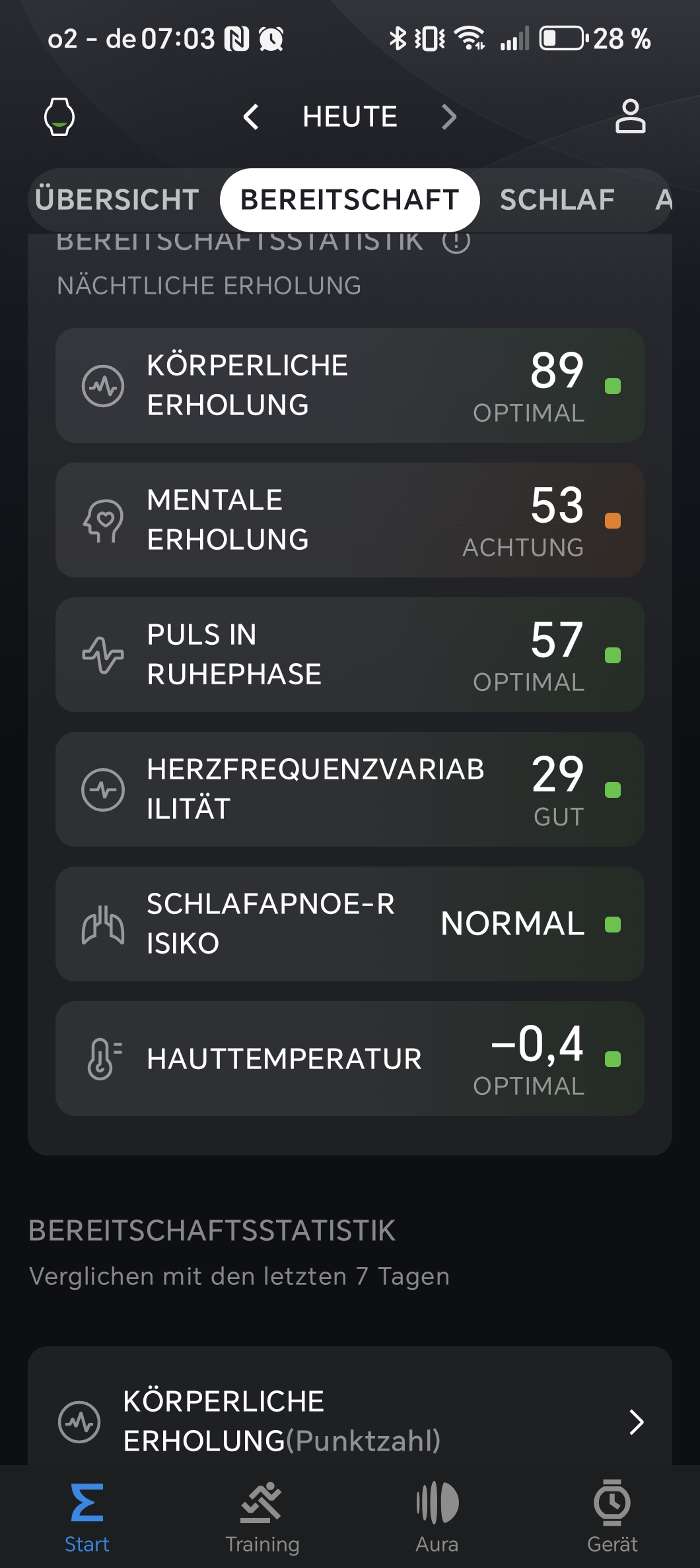The height and width of the screenshot is (1568, 700).
Task: Open the Mentale Erholung card
Action: pyautogui.click(x=350, y=520)
